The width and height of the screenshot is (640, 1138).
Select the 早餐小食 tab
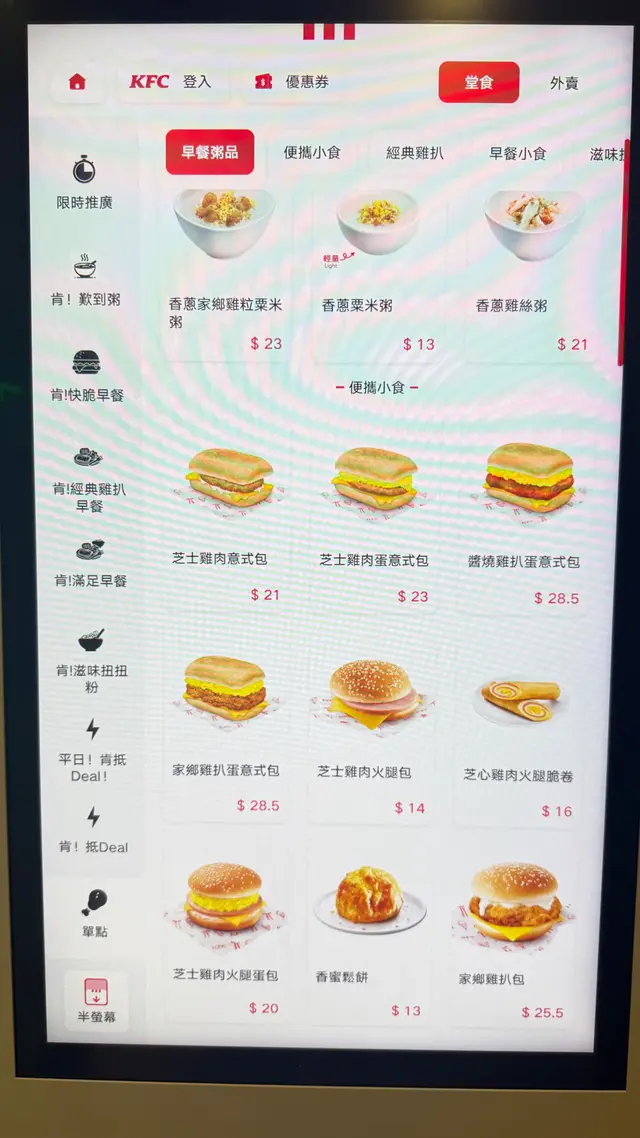pos(517,153)
